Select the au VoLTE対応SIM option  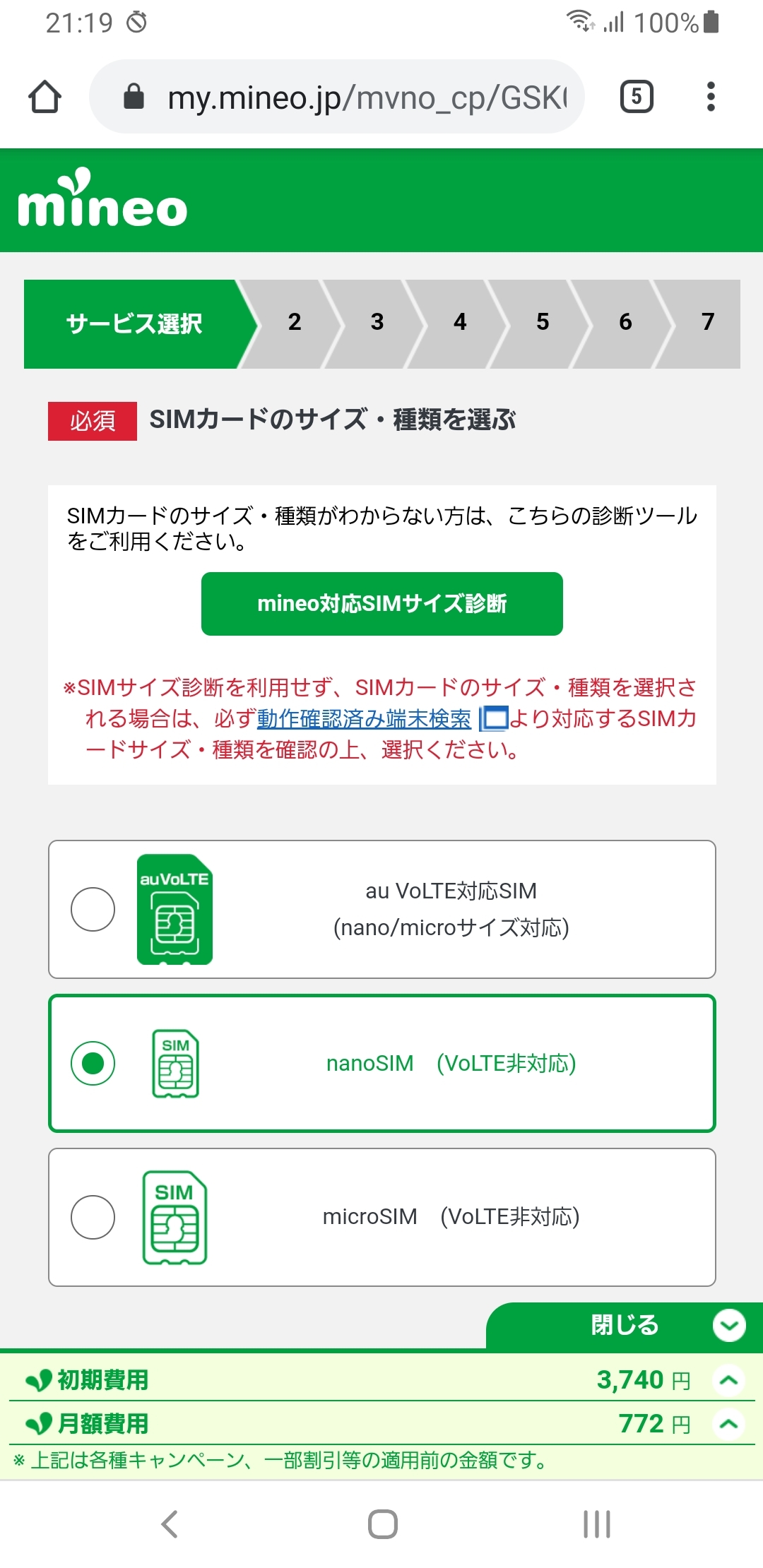pyautogui.click(x=93, y=909)
